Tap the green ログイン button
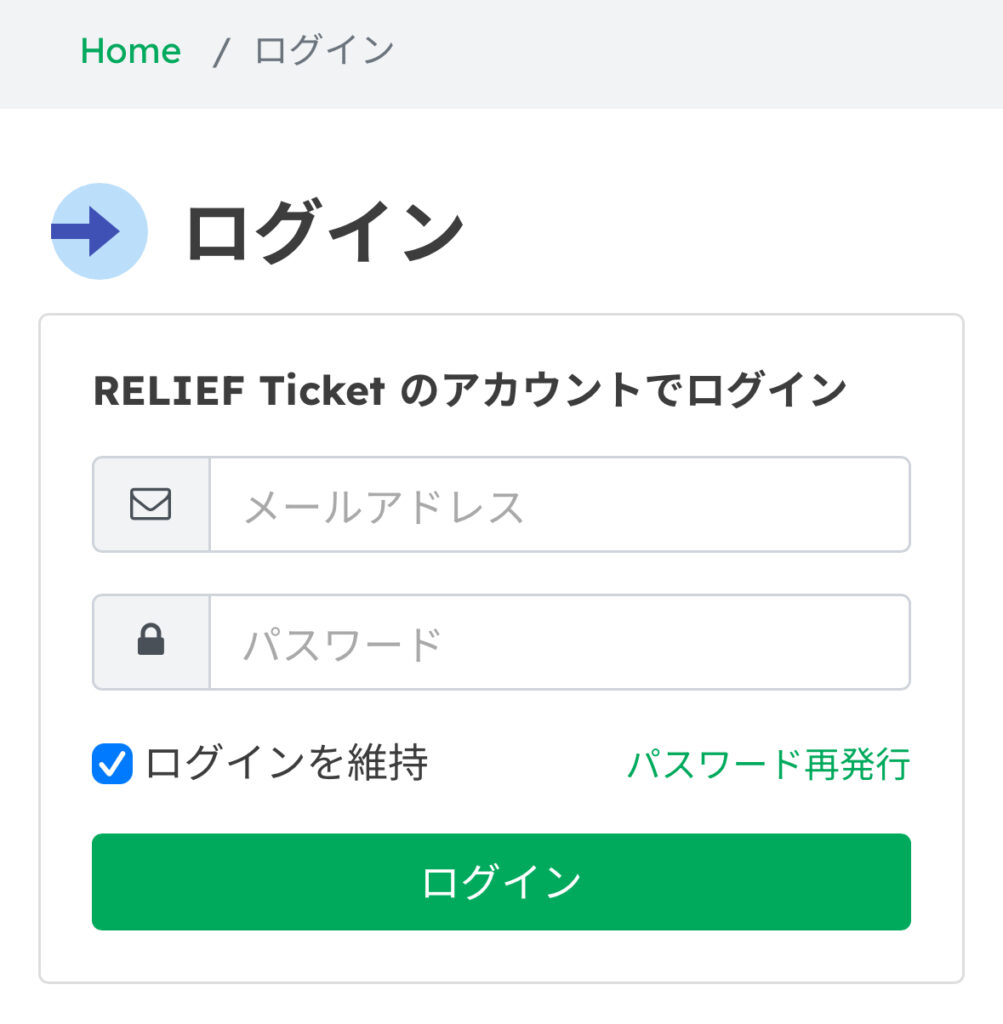This screenshot has height=1024, width=1003. tap(501, 882)
